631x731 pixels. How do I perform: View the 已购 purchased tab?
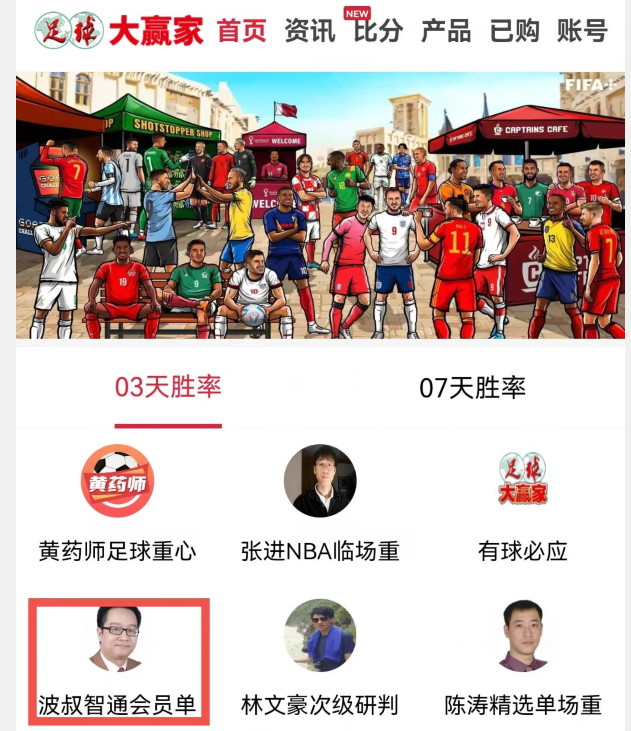coord(514,30)
